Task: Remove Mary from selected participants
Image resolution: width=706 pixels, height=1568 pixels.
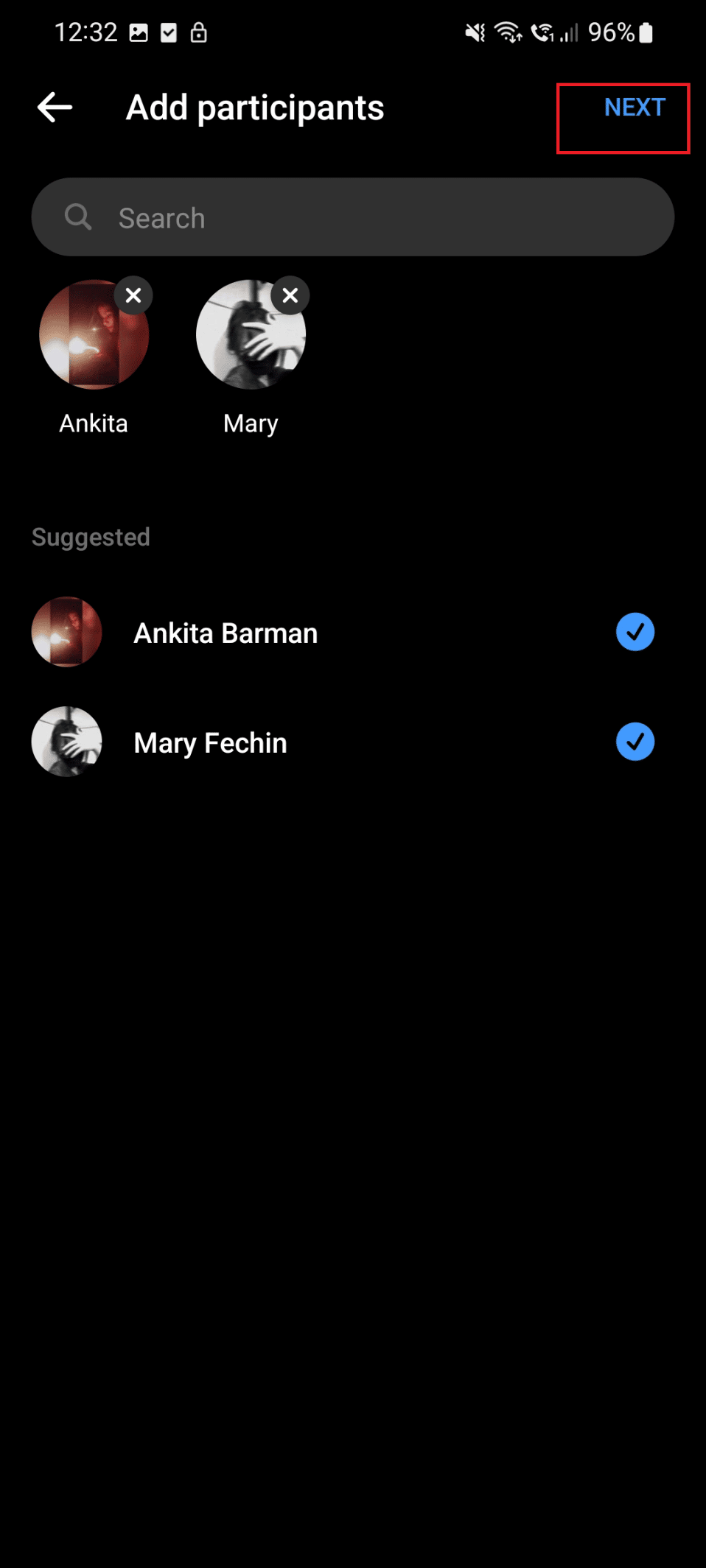Action: [x=290, y=295]
